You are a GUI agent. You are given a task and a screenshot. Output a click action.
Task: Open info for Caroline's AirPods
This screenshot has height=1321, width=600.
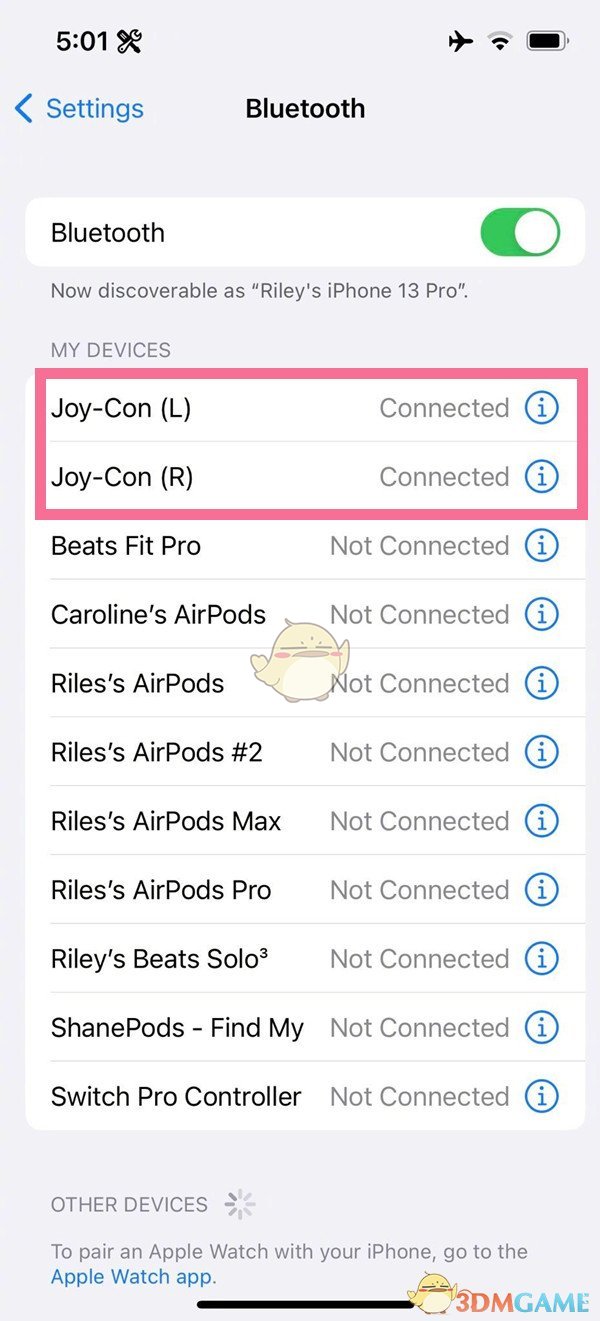coord(541,614)
